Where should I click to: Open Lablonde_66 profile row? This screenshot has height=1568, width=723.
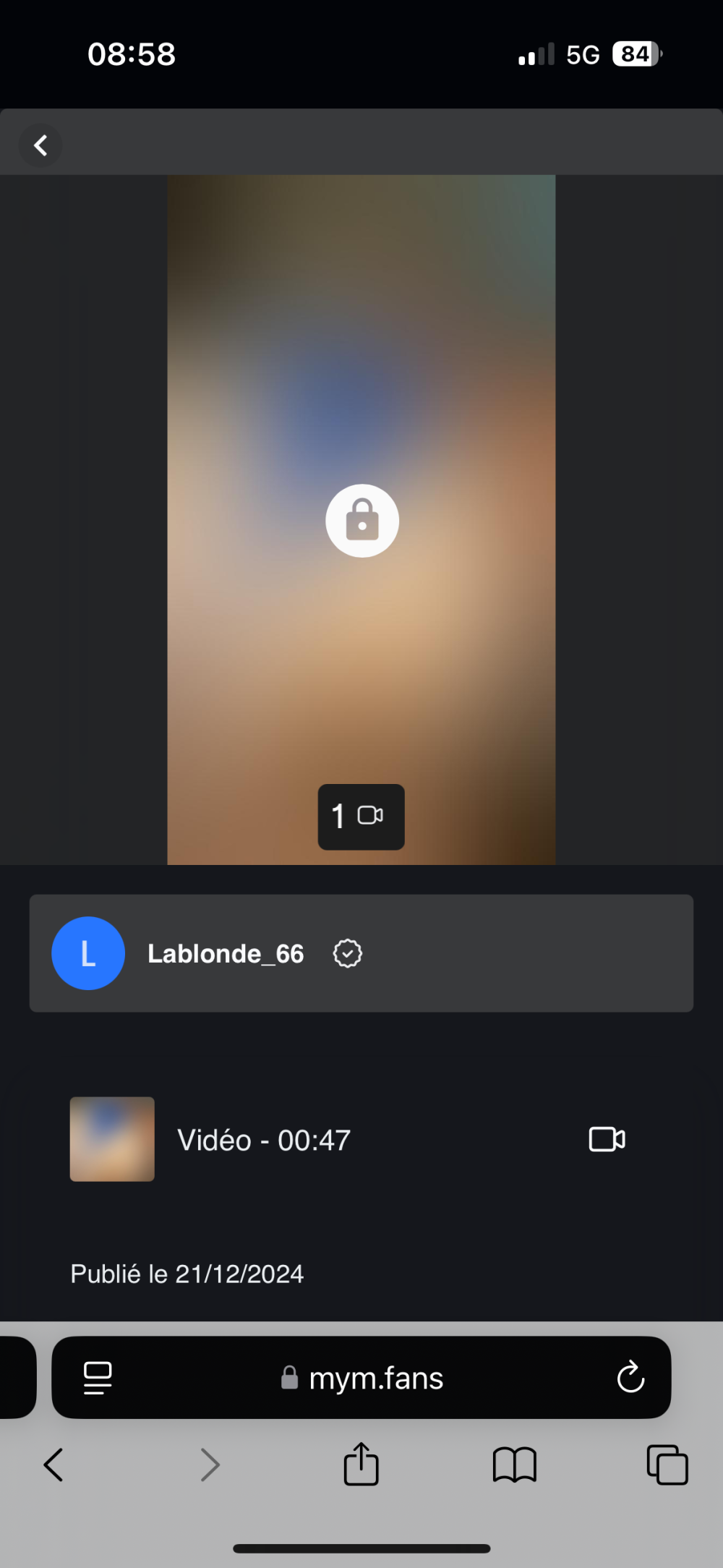[x=361, y=953]
